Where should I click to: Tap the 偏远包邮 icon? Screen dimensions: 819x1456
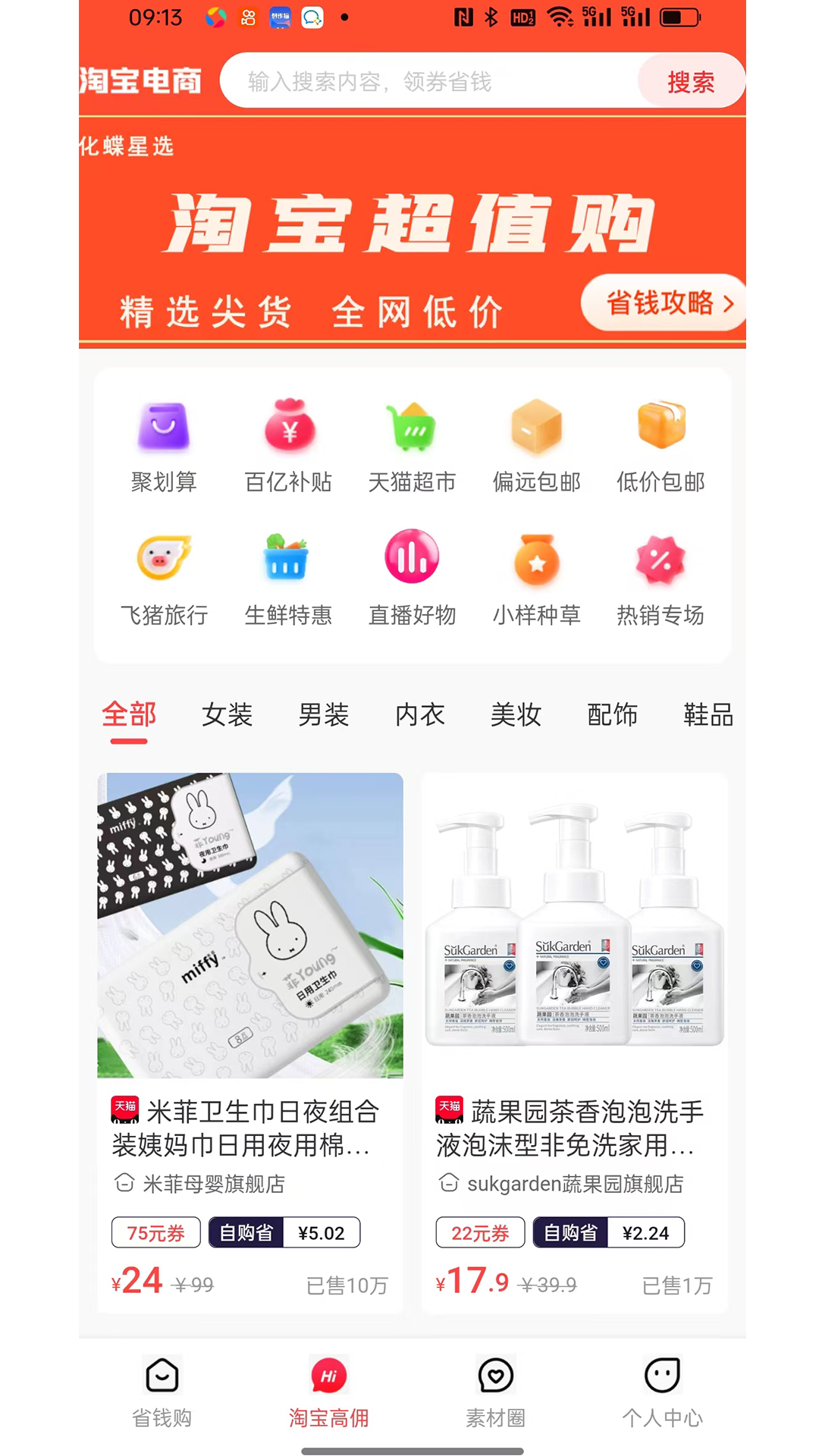(536, 444)
